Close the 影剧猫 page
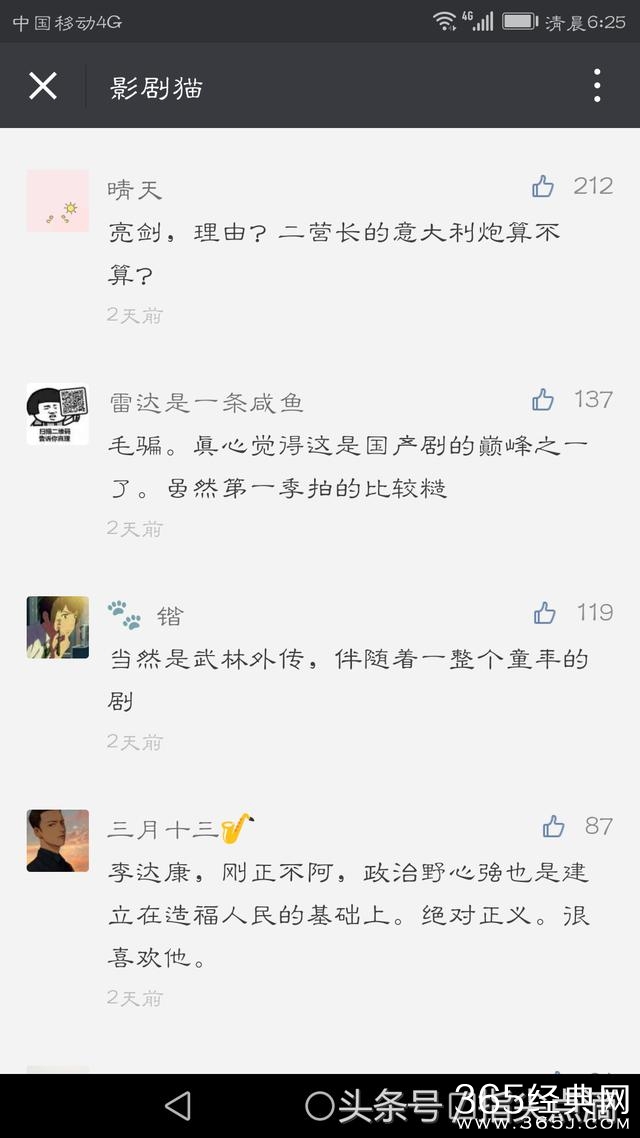 pyautogui.click(x=43, y=86)
